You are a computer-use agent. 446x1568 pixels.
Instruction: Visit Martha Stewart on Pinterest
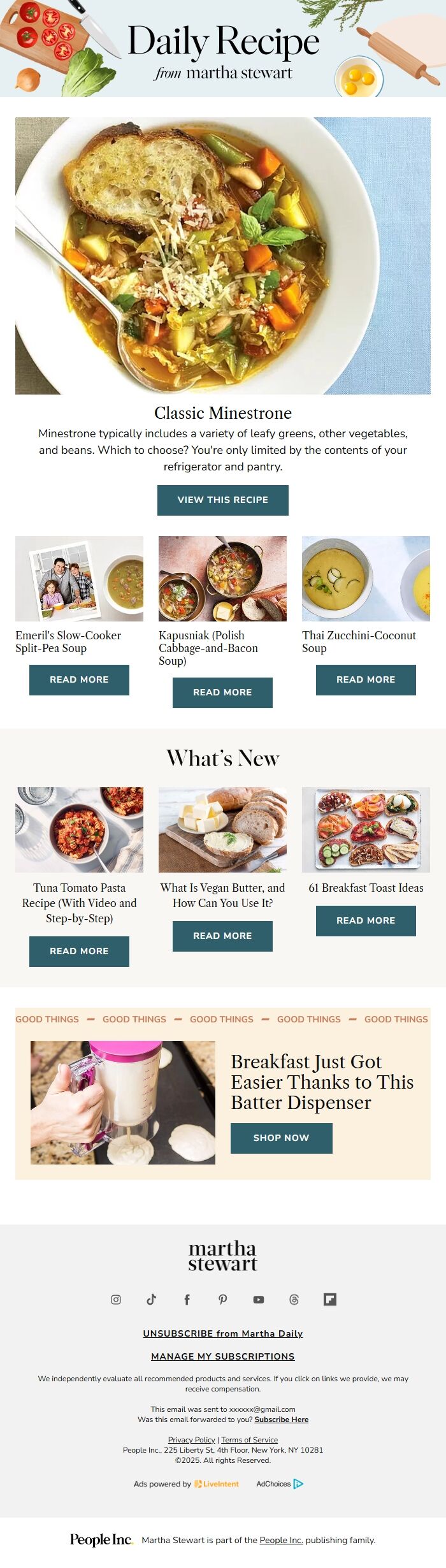[222, 1300]
